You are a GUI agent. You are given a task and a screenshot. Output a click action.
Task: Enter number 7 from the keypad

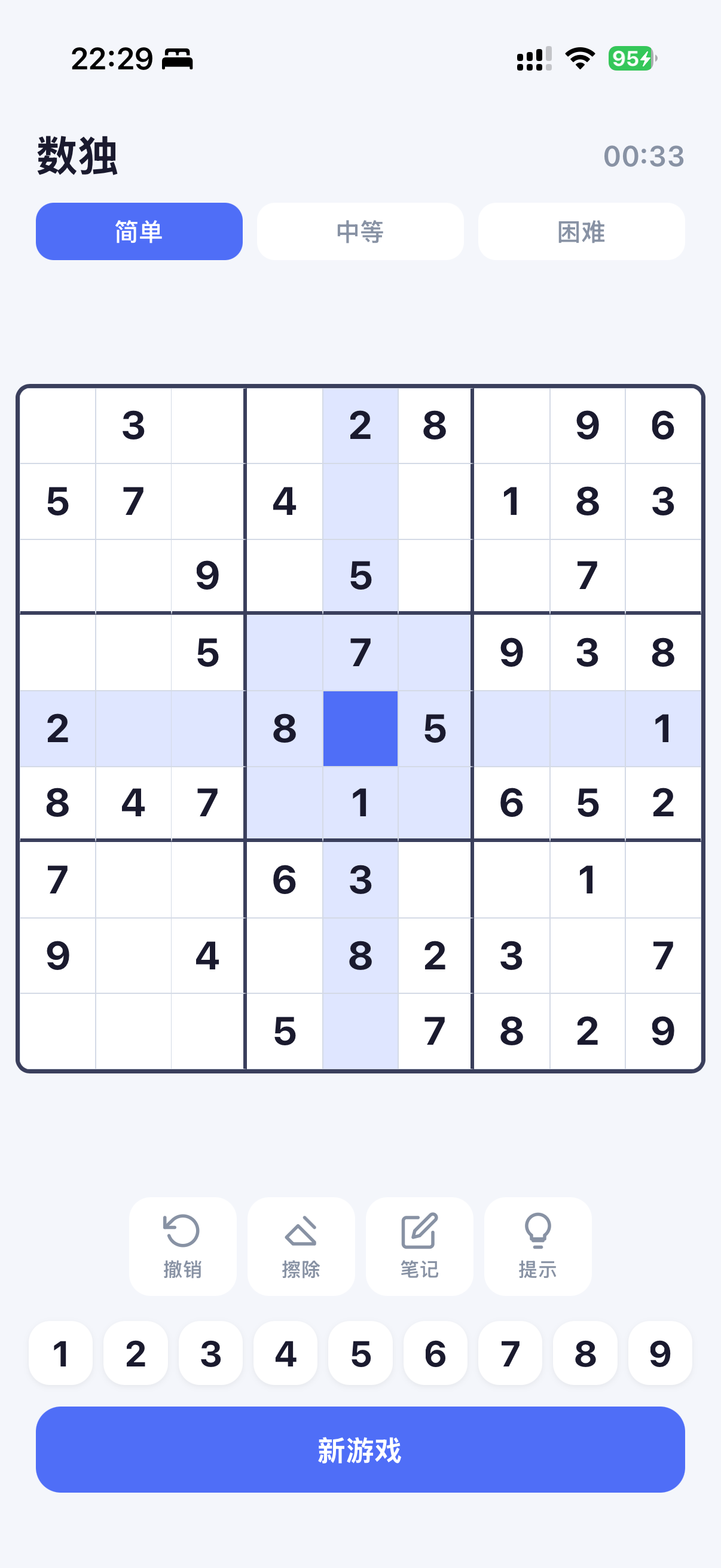(510, 1353)
